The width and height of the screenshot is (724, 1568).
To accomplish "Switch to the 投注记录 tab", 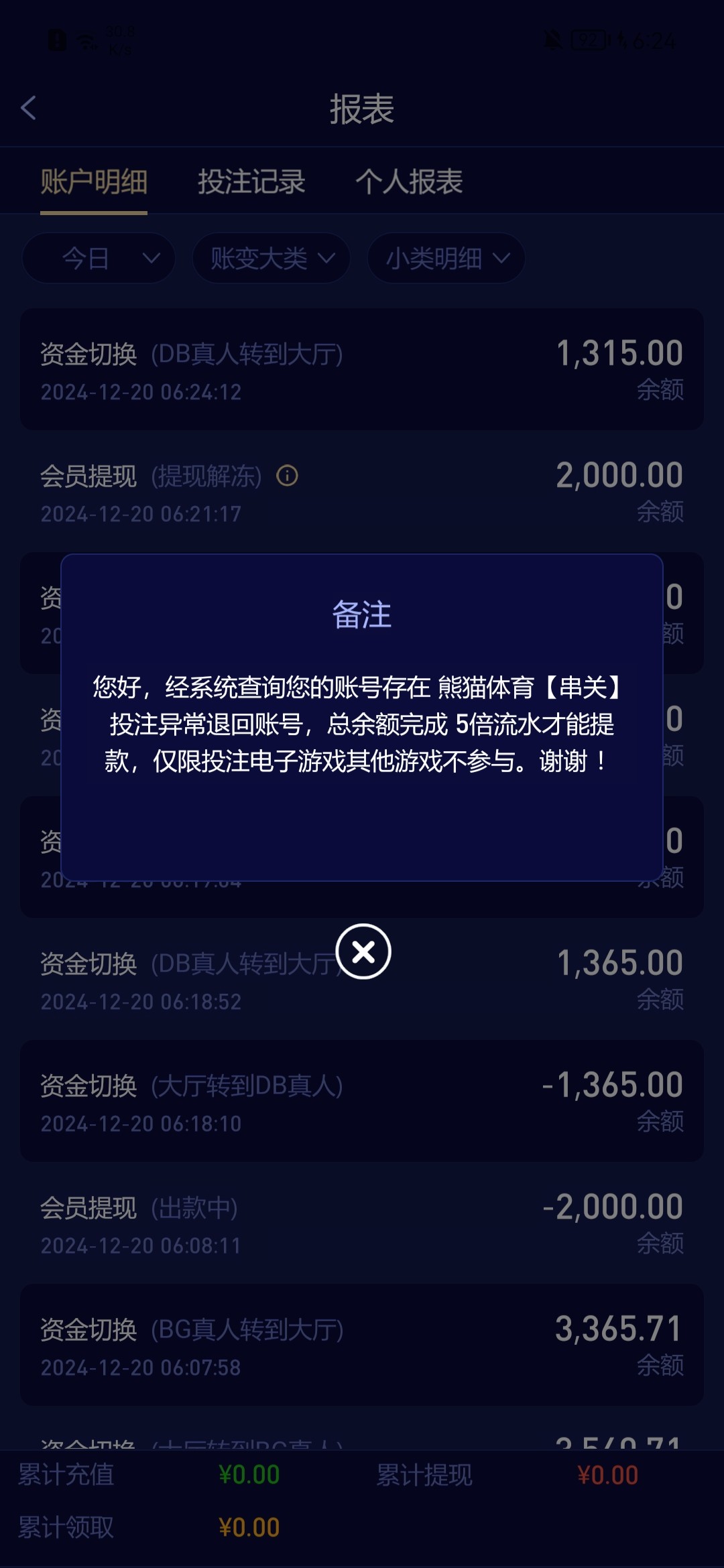I will (x=251, y=182).
